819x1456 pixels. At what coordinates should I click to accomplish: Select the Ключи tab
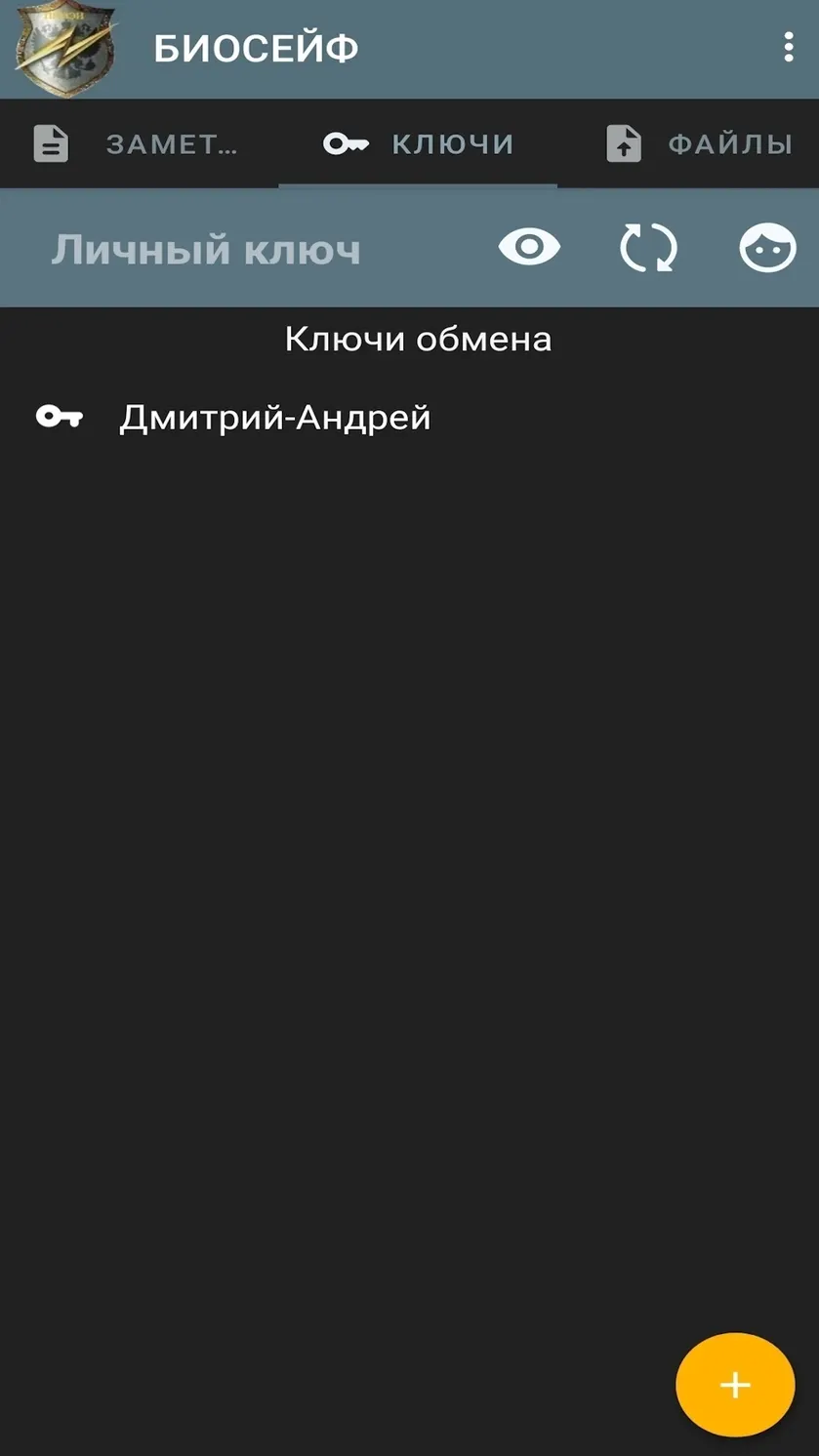click(418, 143)
